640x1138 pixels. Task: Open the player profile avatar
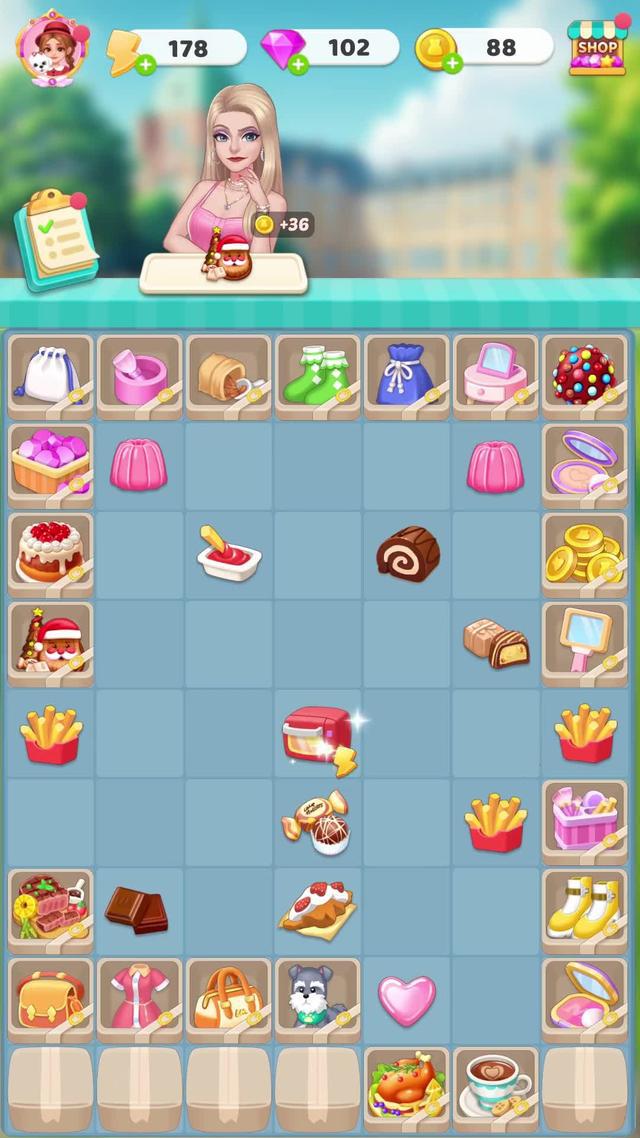pos(50,46)
